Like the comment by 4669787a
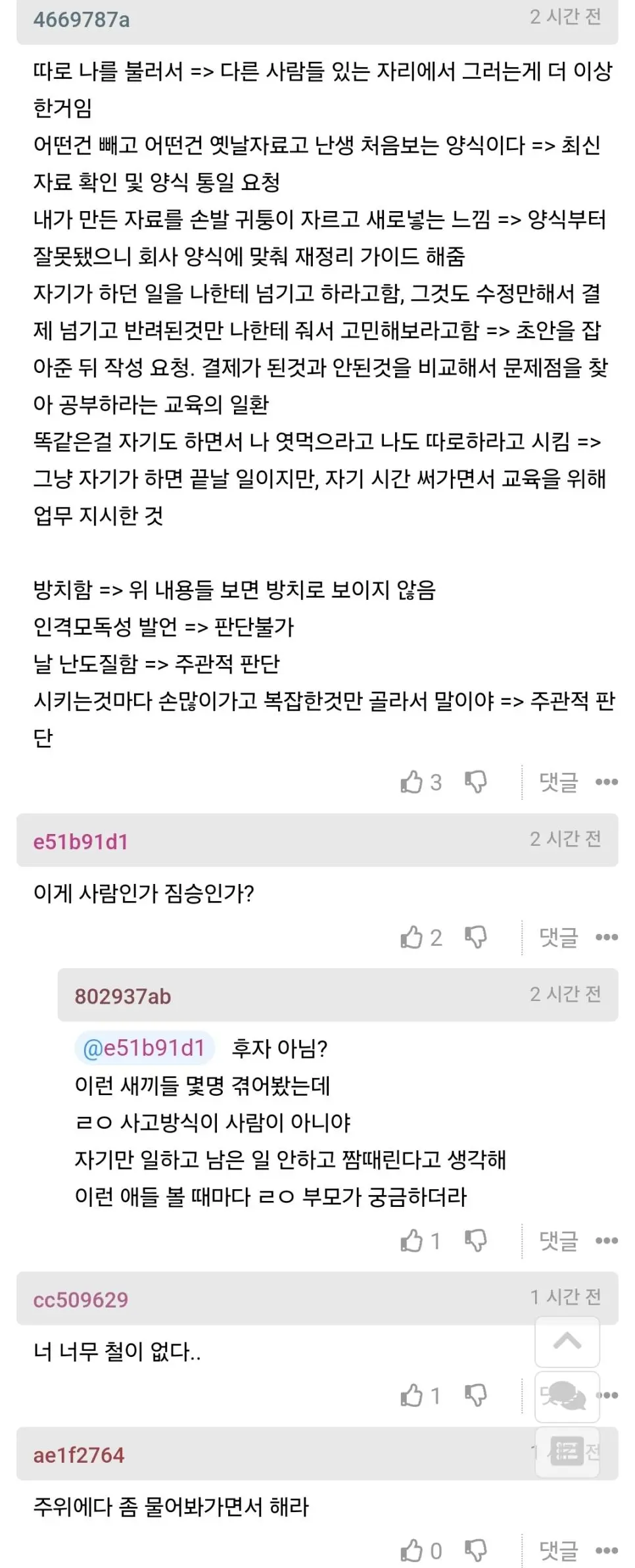Image resolution: width=635 pixels, height=1568 pixels. click(x=412, y=782)
